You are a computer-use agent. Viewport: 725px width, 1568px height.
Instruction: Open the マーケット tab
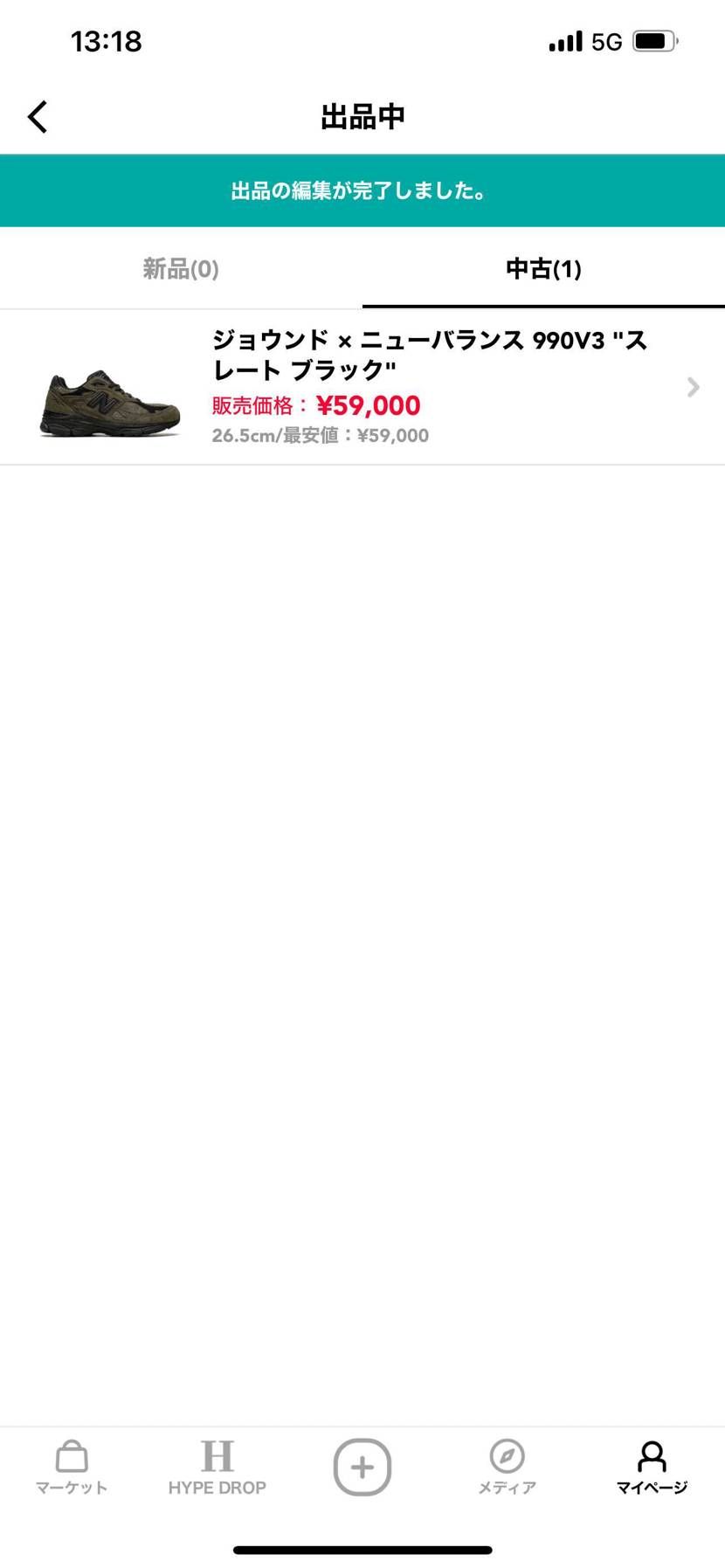[72, 1467]
